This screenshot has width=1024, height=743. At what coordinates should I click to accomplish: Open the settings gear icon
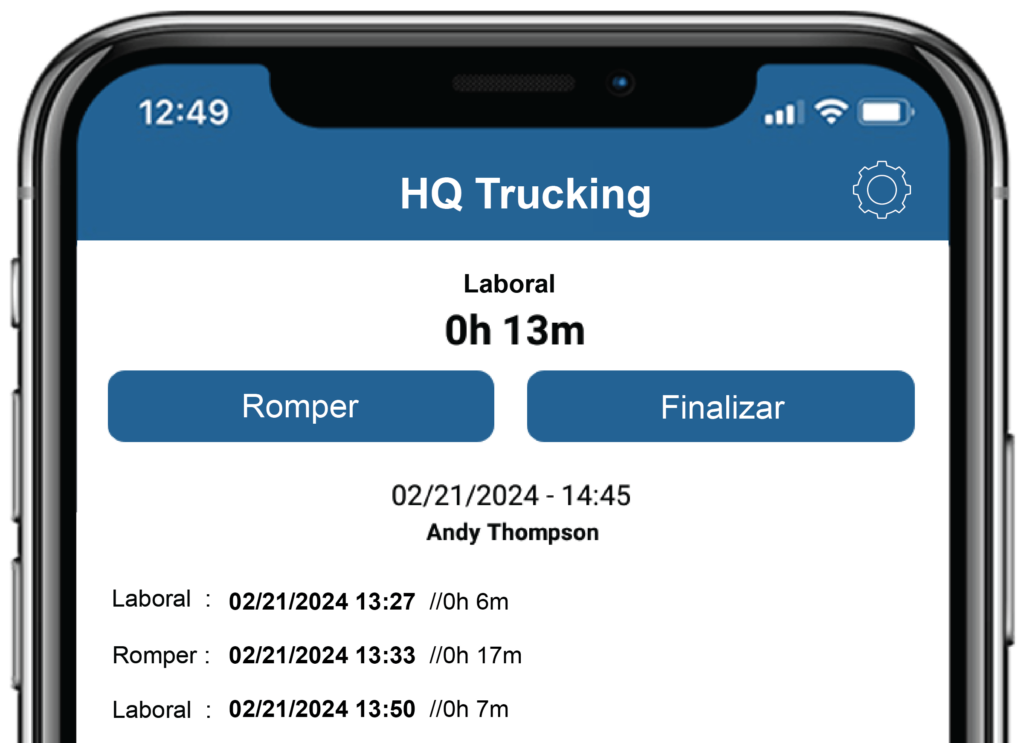pyautogui.click(x=881, y=189)
